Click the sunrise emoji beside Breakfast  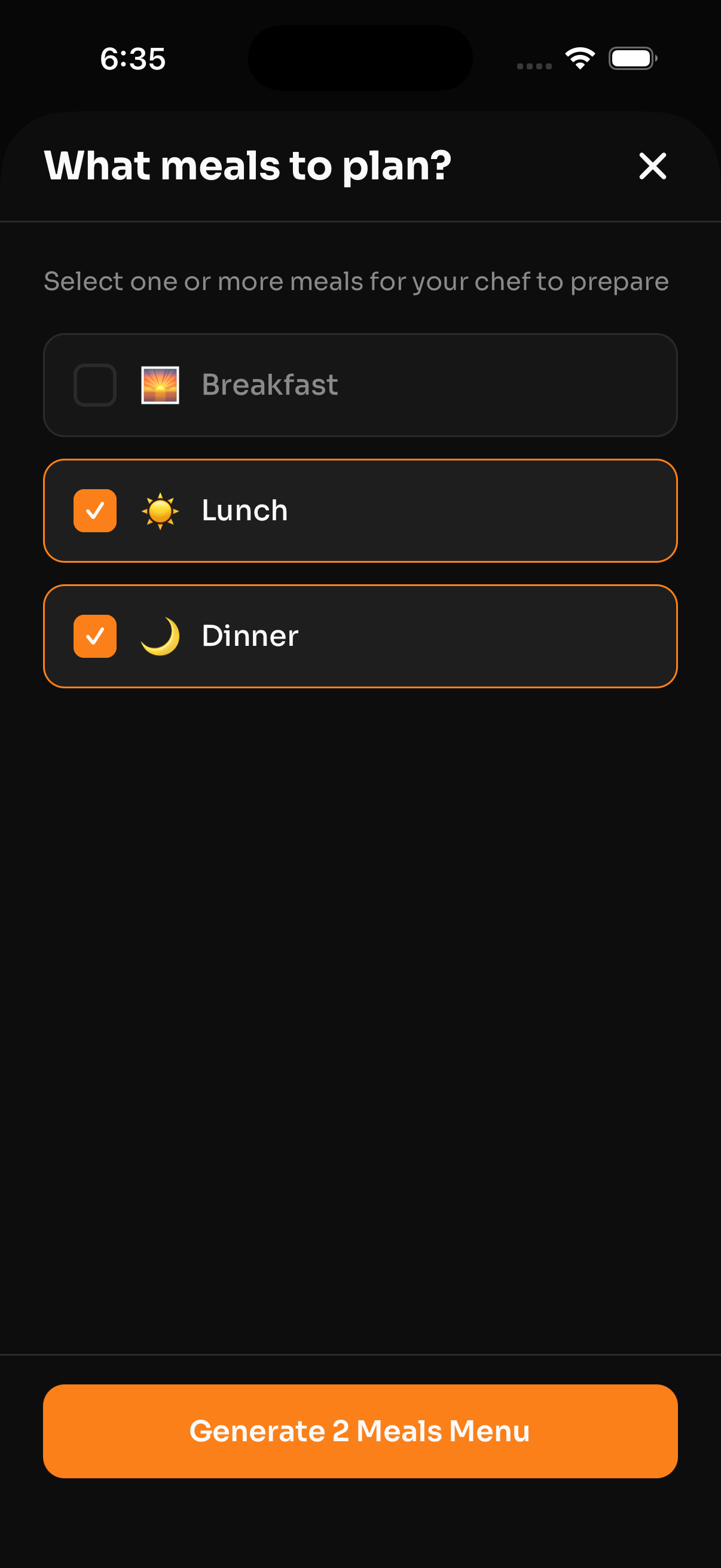coord(161,384)
